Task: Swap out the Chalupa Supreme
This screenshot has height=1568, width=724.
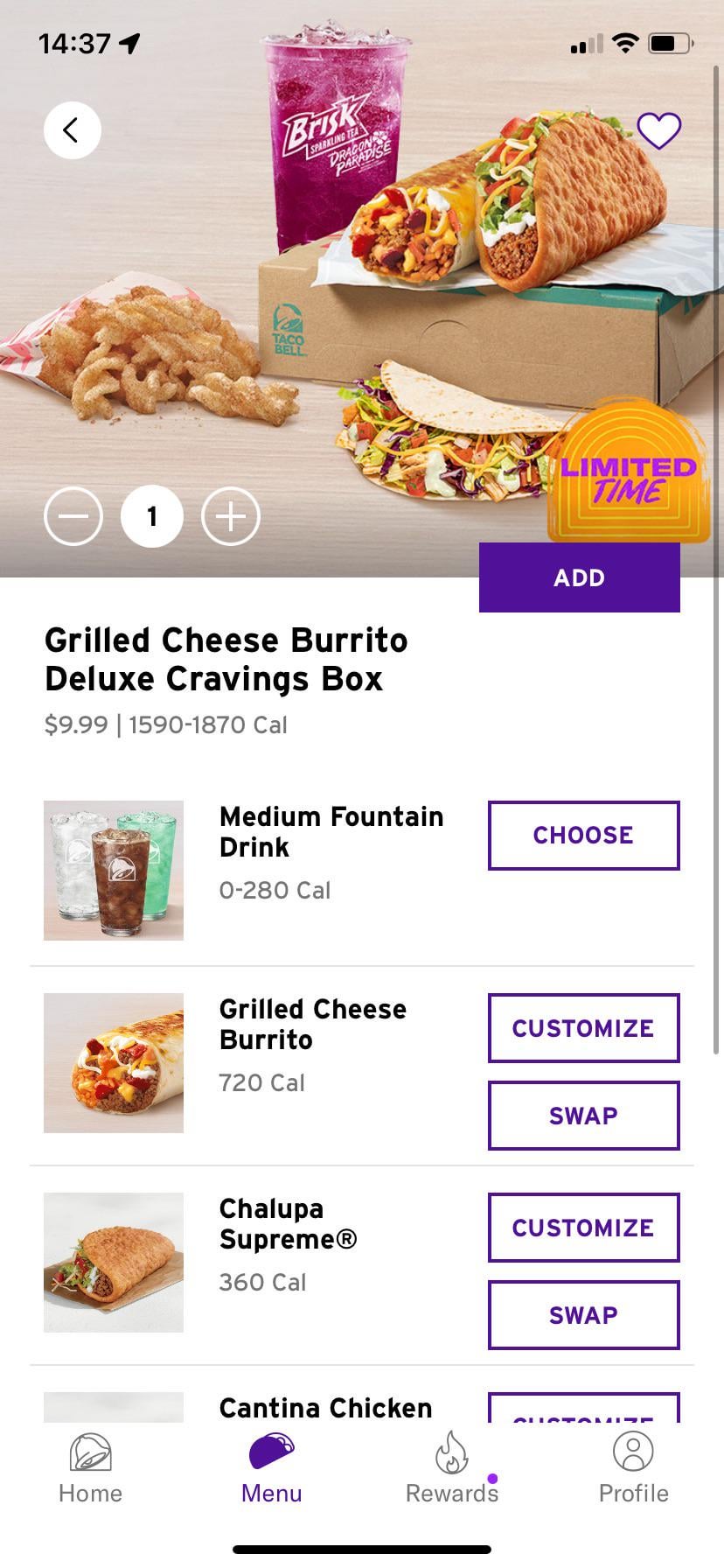Action: click(583, 1315)
